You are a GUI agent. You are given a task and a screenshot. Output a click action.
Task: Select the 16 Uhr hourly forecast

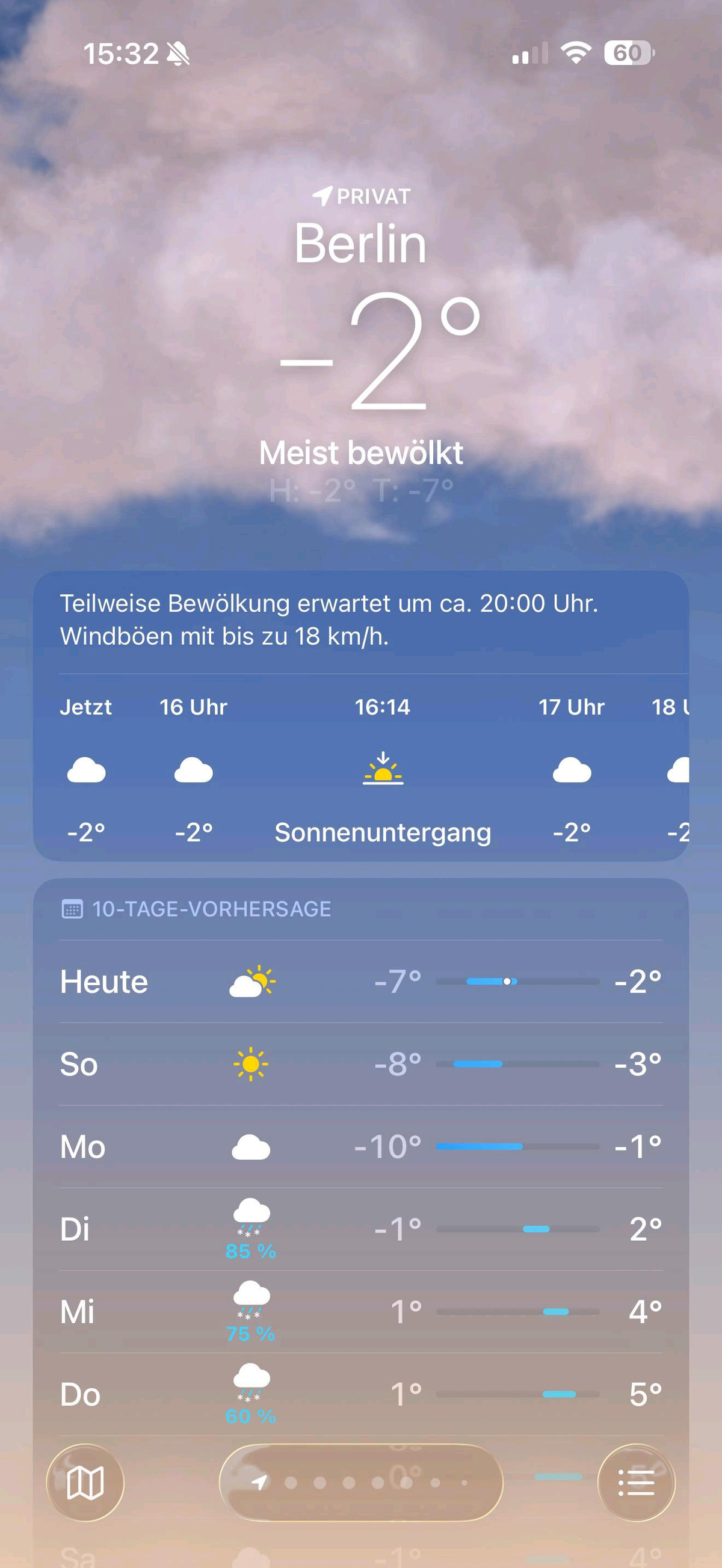(194, 770)
